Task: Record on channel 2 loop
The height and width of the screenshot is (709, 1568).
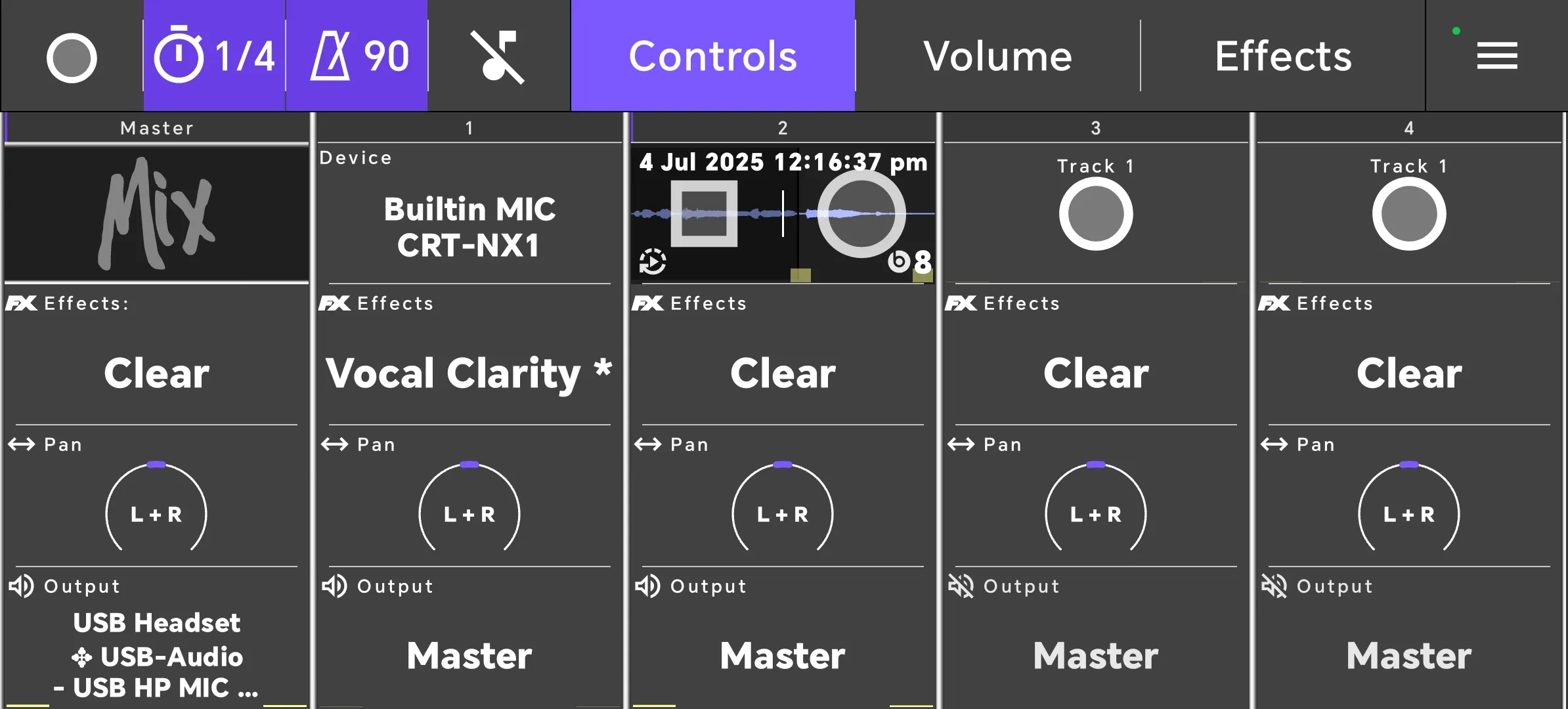Action: (x=861, y=214)
